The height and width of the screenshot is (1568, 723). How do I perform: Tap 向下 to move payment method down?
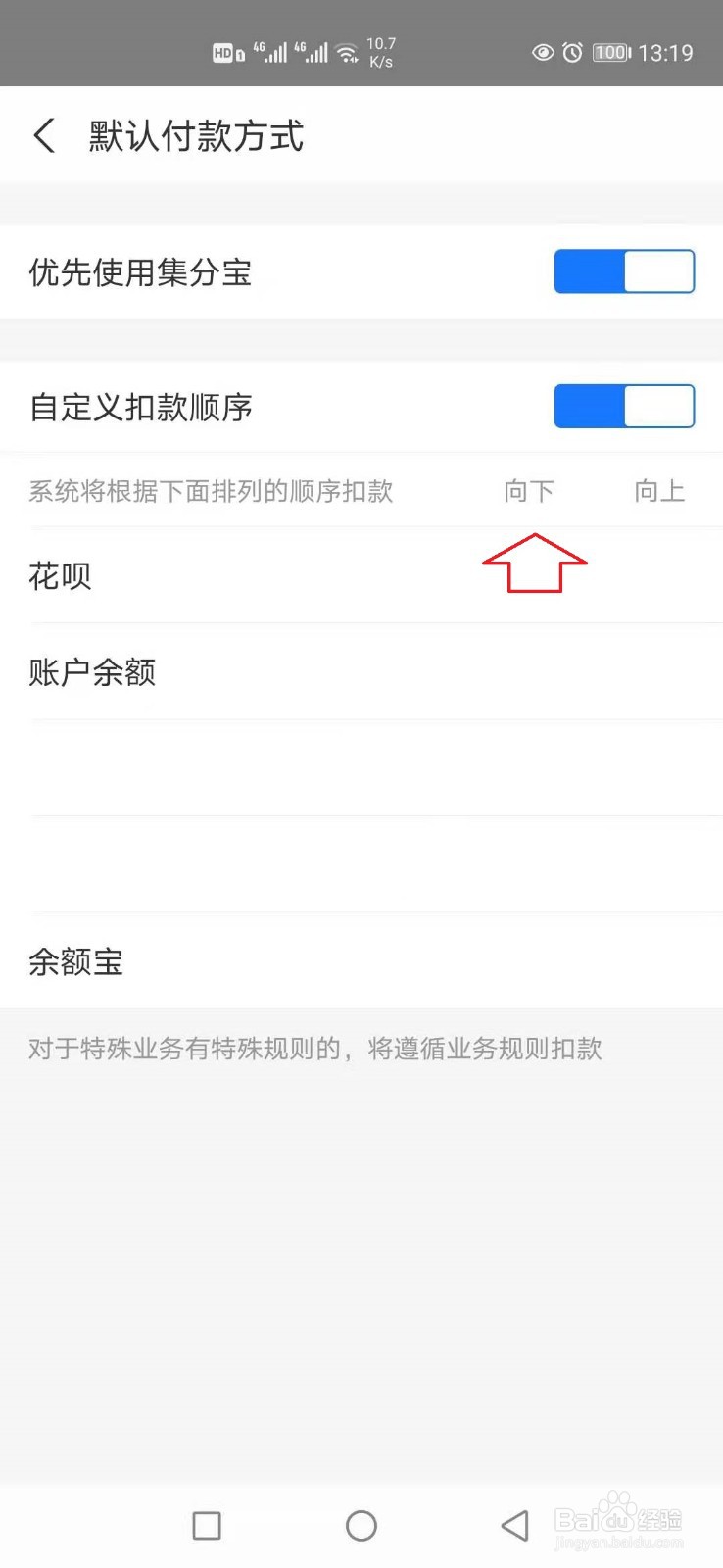pyautogui.click(x=529, y=490)
